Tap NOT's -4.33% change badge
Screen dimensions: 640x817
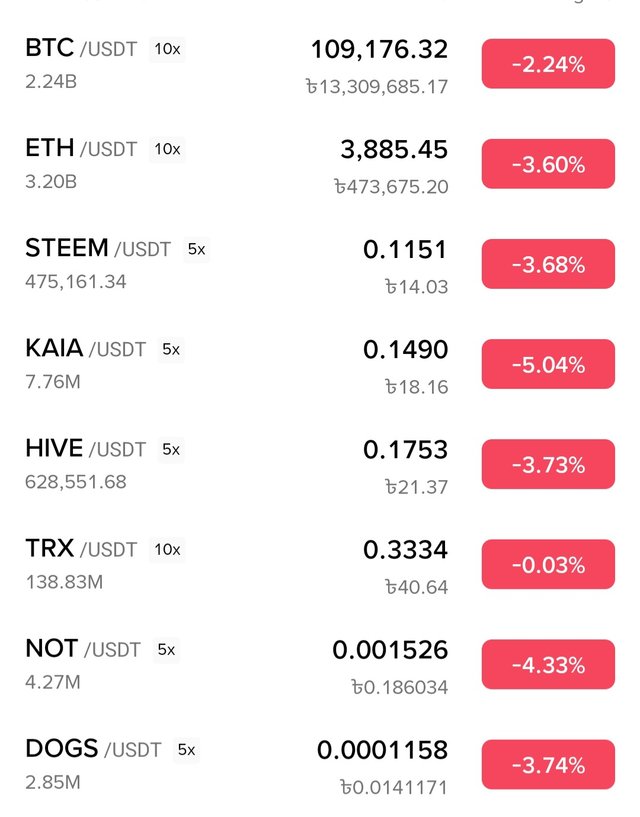coord(548,665)
